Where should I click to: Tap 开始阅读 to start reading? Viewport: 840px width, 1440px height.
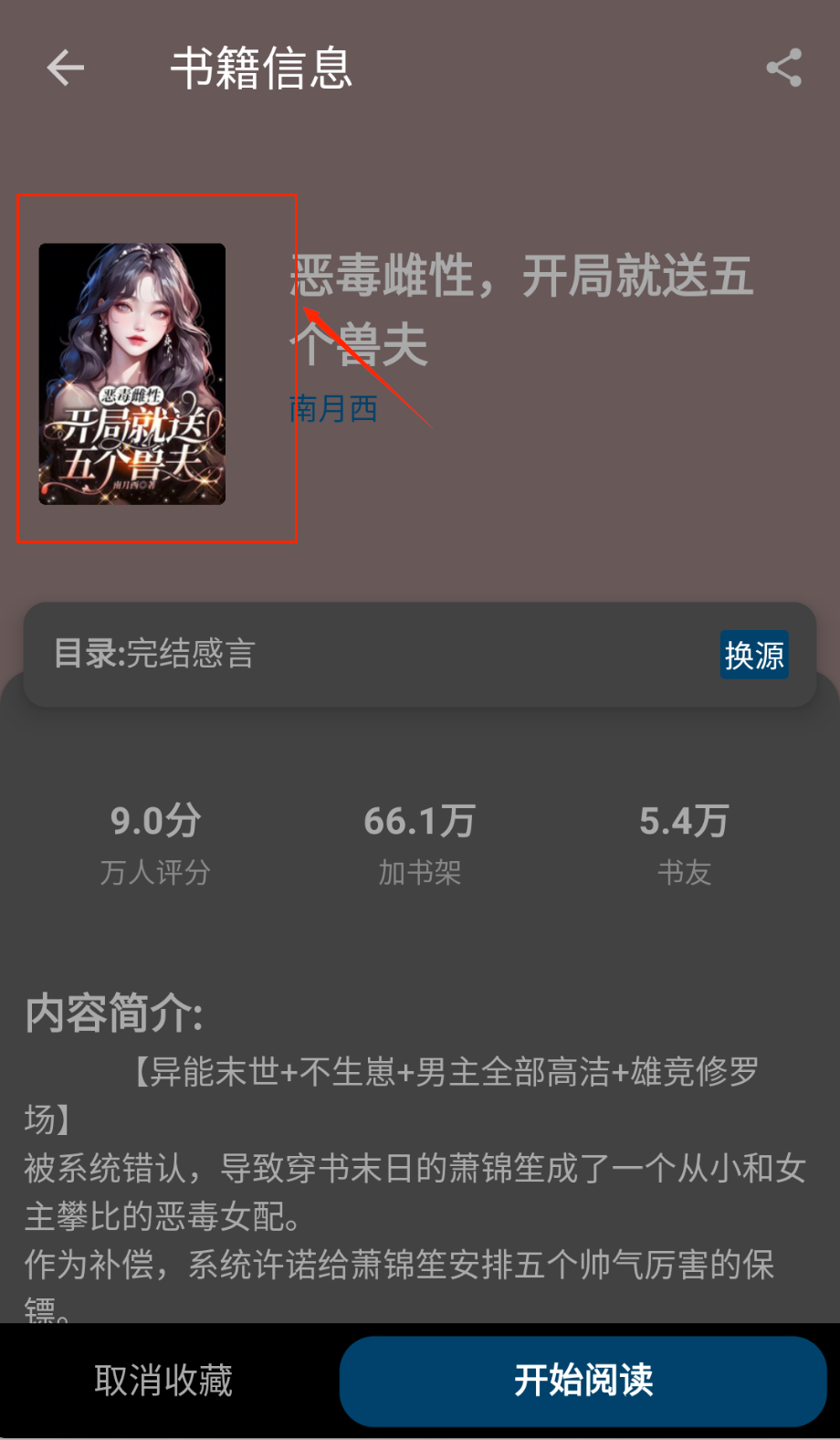(x=583, y=1382)
